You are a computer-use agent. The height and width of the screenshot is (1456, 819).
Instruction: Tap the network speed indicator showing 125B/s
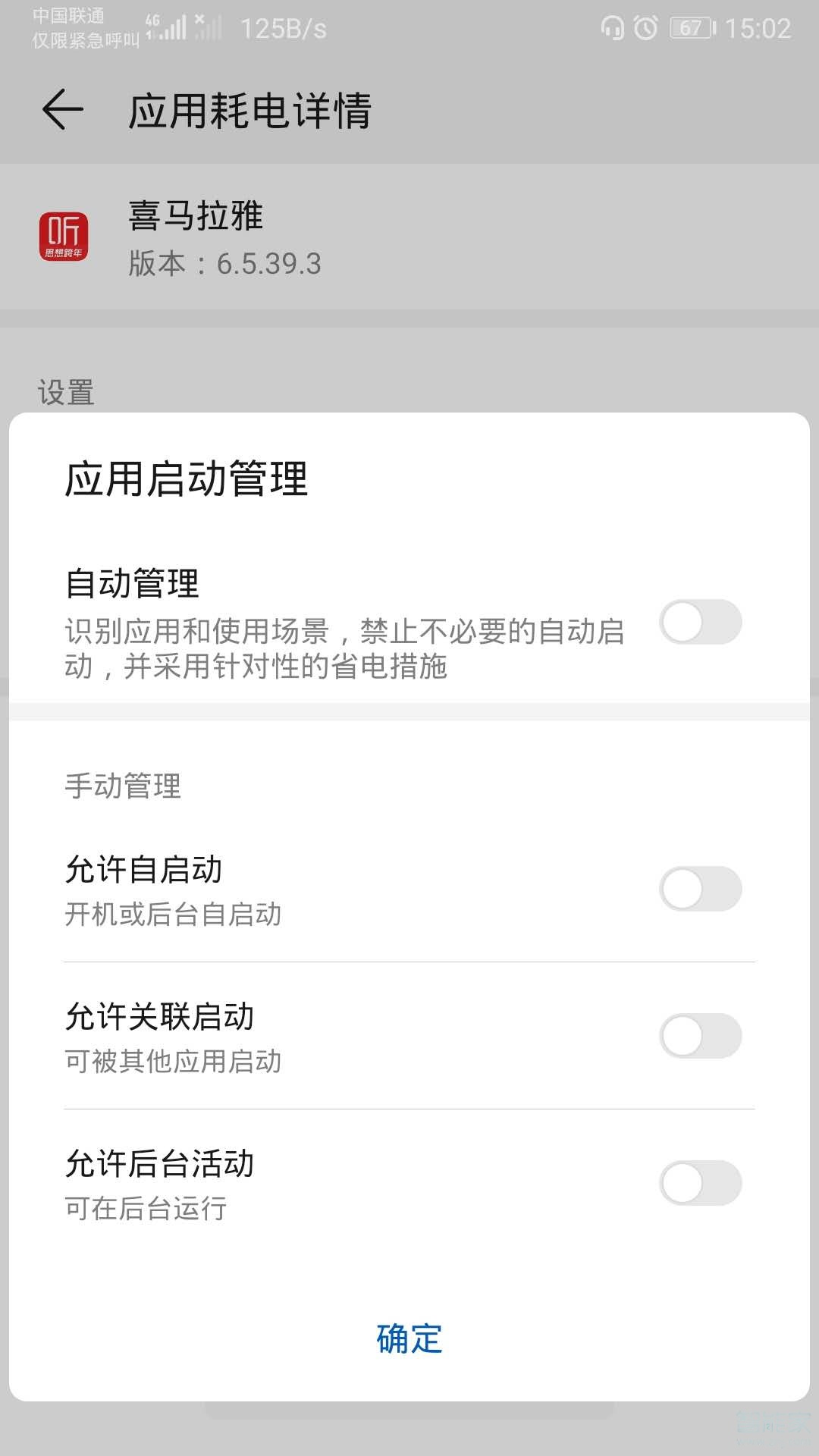coord(284,27)
